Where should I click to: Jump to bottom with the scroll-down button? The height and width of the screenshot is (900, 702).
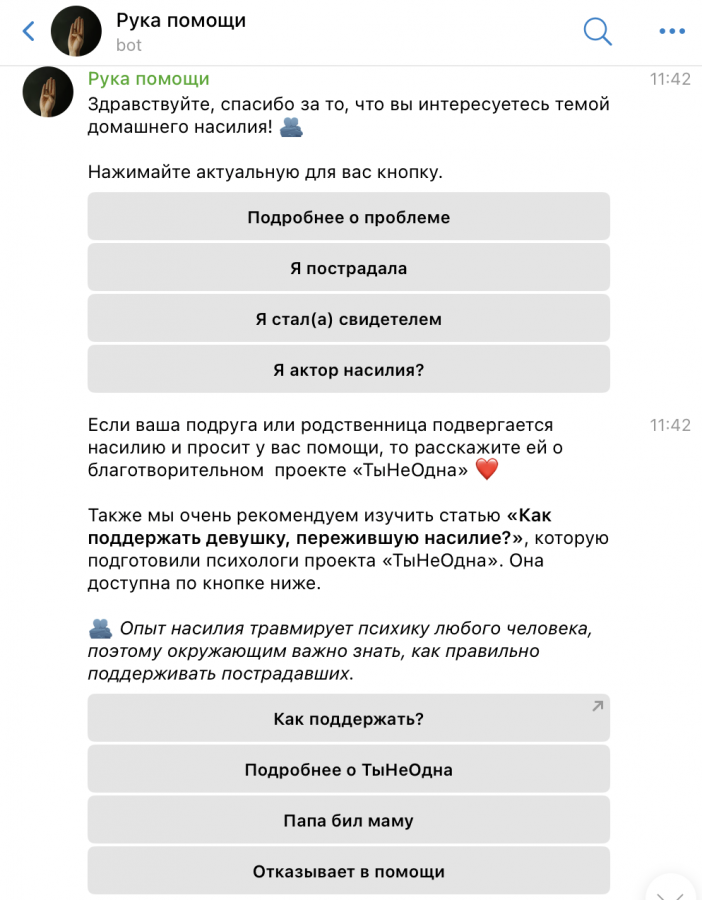(673, 888)
